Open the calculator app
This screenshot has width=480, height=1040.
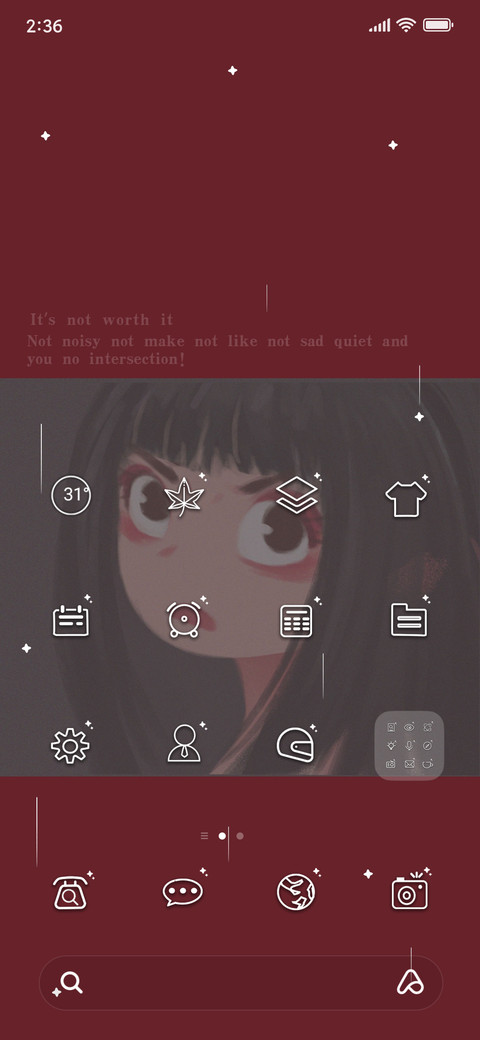[296, 621]
